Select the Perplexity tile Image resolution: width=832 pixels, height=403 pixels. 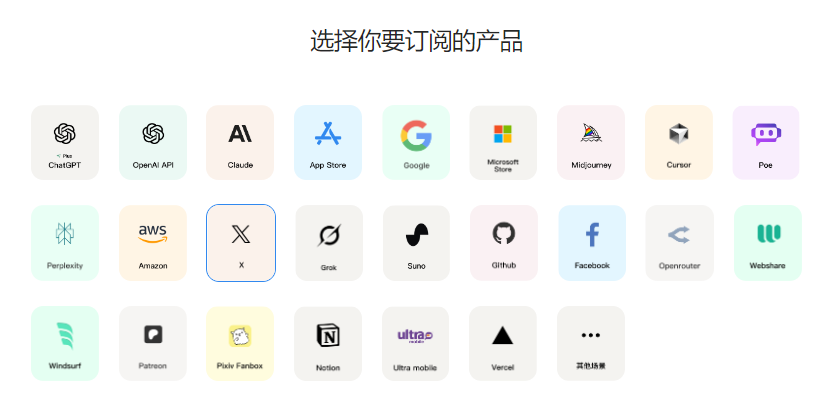65,243
